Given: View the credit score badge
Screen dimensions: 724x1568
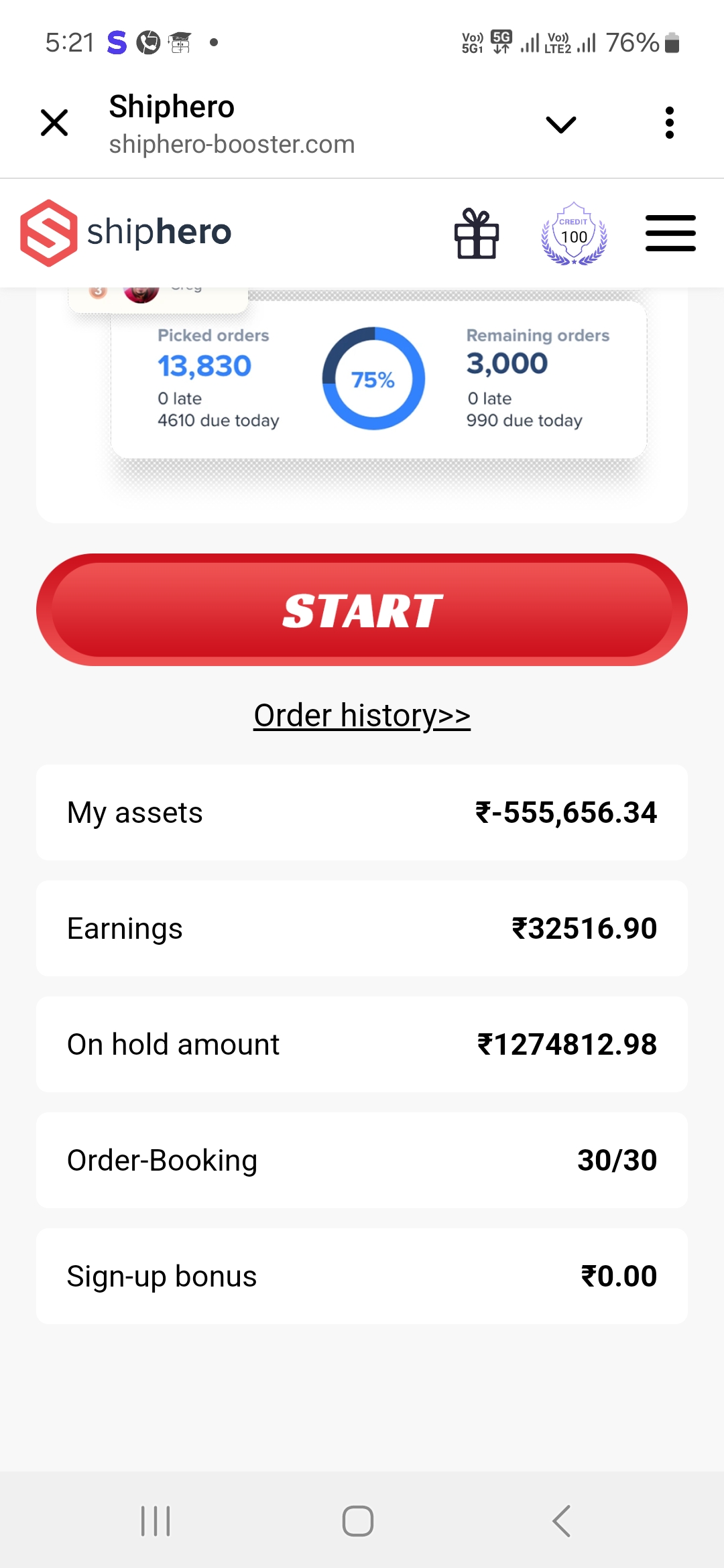Looking at the screenshot, I should [x=574, y=234].
